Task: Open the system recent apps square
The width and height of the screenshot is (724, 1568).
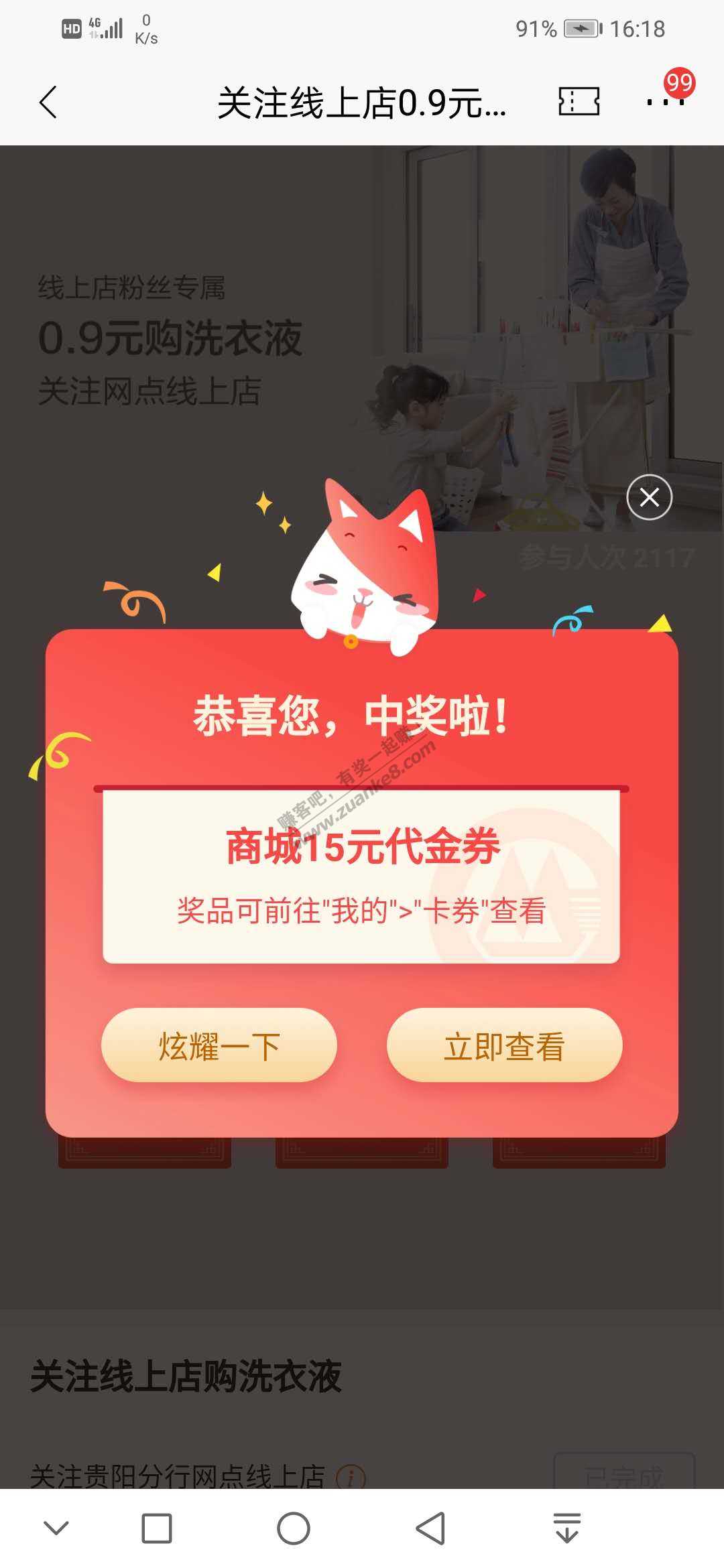Action: pos(157,1529)
